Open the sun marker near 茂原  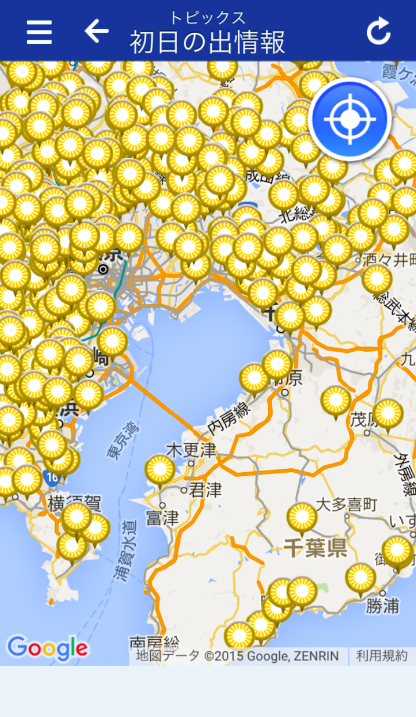tap(388, 416)
